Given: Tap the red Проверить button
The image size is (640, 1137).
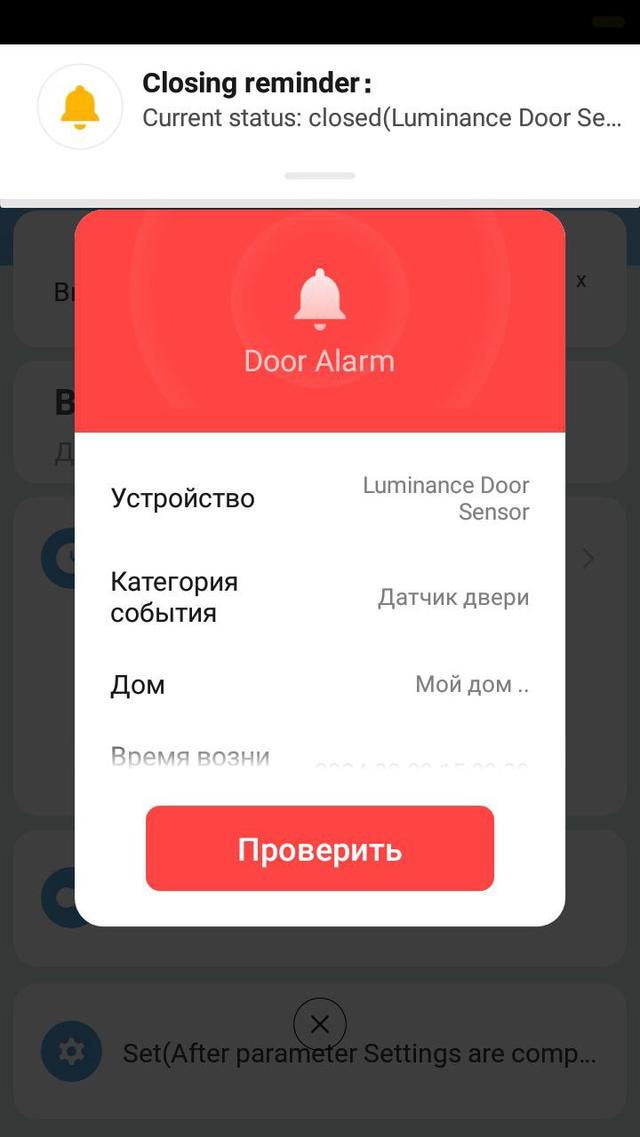Looking at the screenshot, I should pyautogui.click(x=320, y=849).
